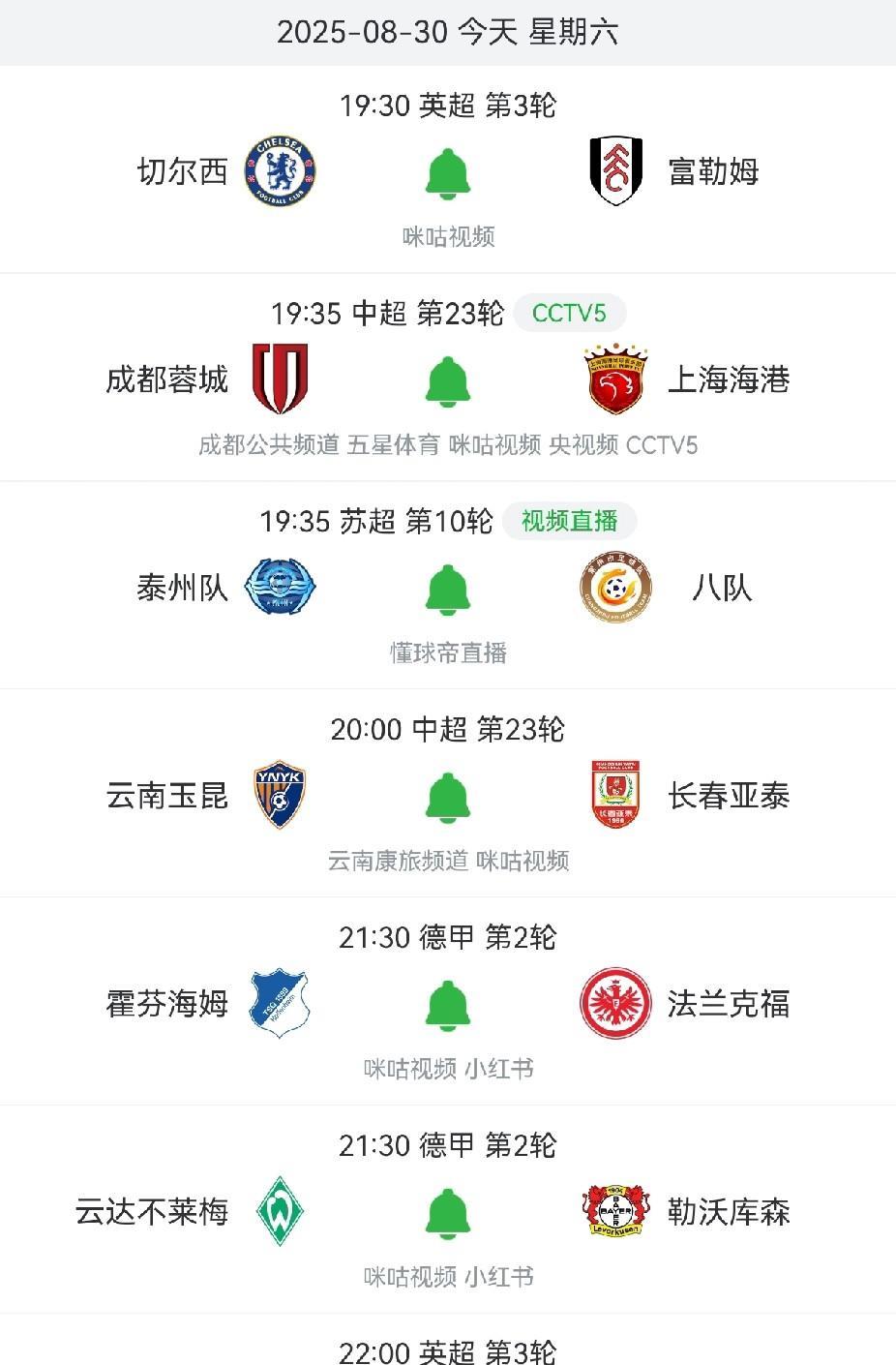Set reminder for 云南玉昆 vs 长春亚泰
The width and height of the screenshot is (896, 1365).
[448, 798]
